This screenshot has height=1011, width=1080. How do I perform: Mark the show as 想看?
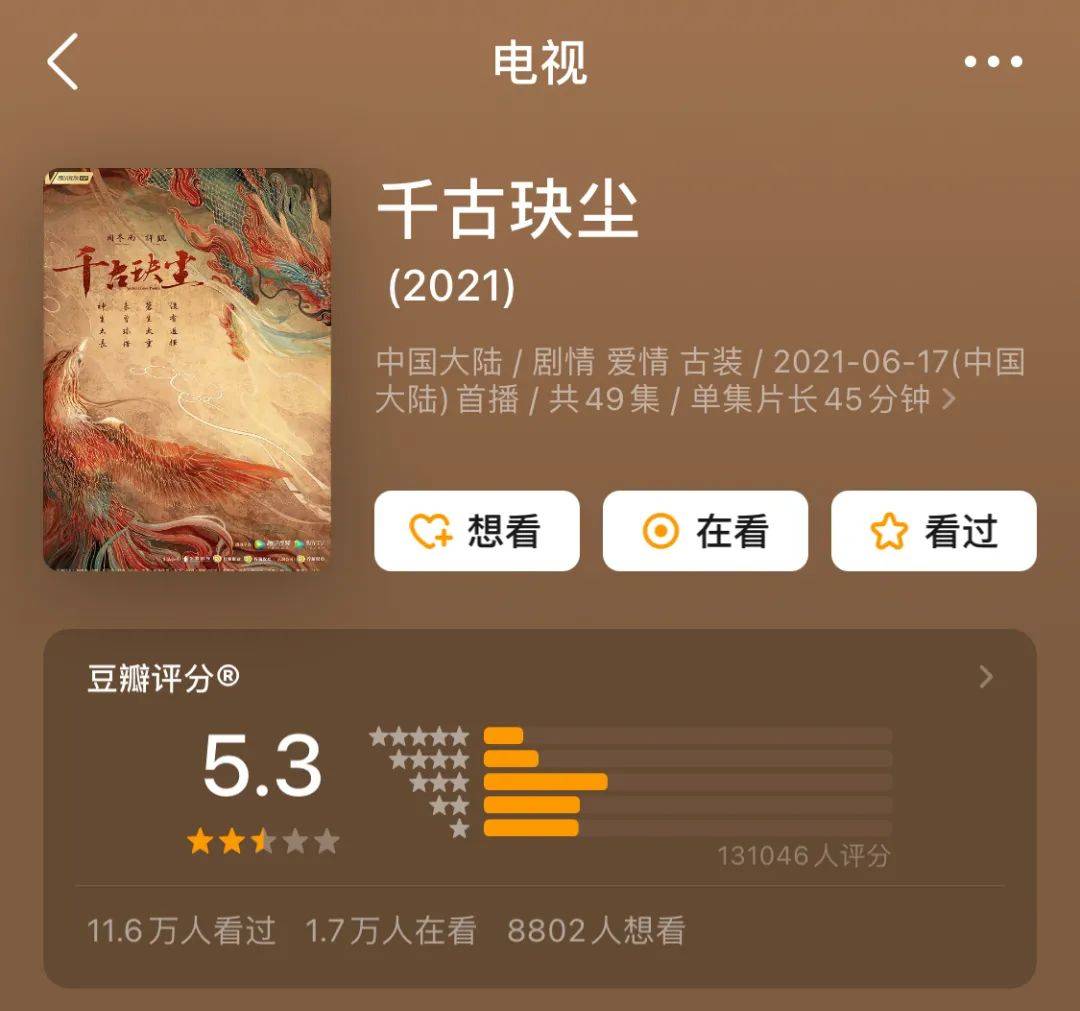(477, 531)
